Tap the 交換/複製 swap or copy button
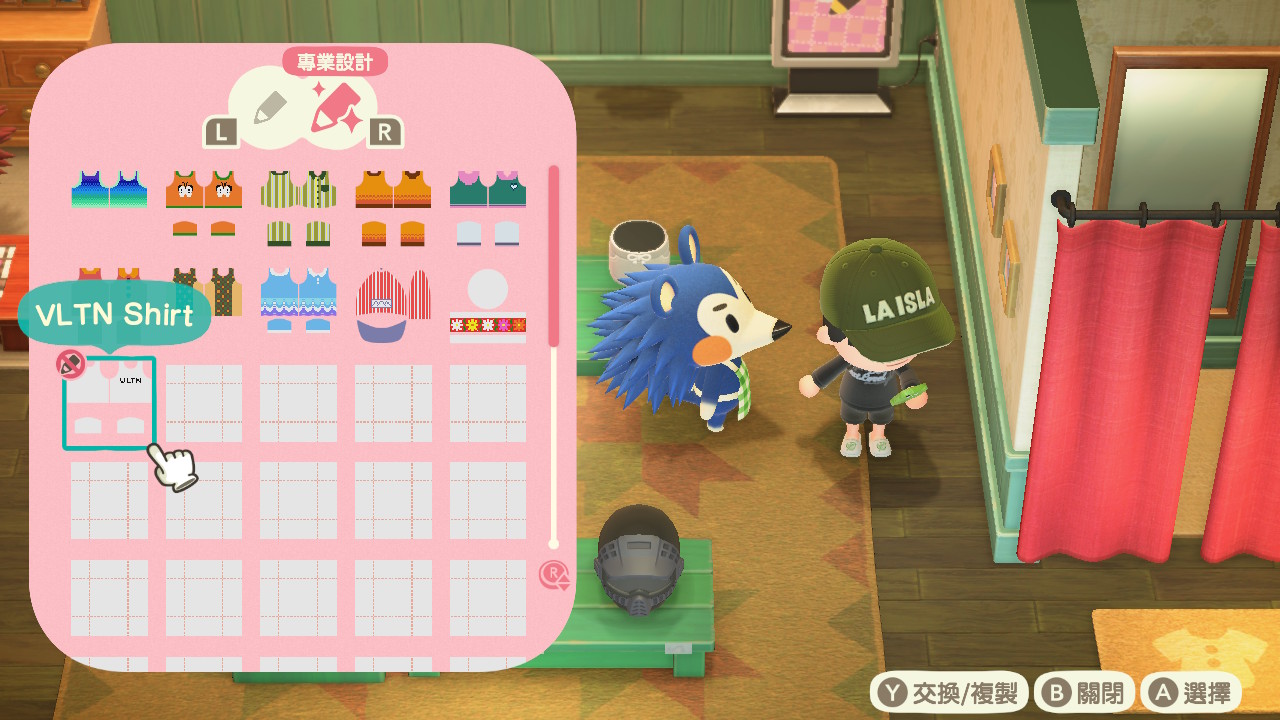Image resolution: width=1280 pixels, height=720 pixels. pyautogui.click(x=948, y=693)
